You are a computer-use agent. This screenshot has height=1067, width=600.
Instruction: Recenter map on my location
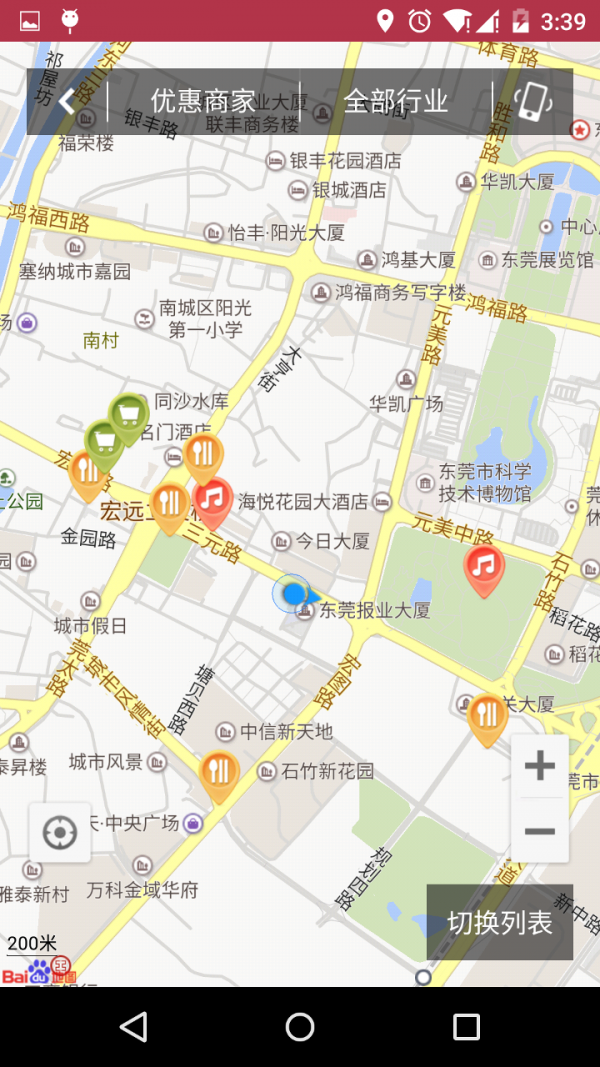click(x=60, y=832)
